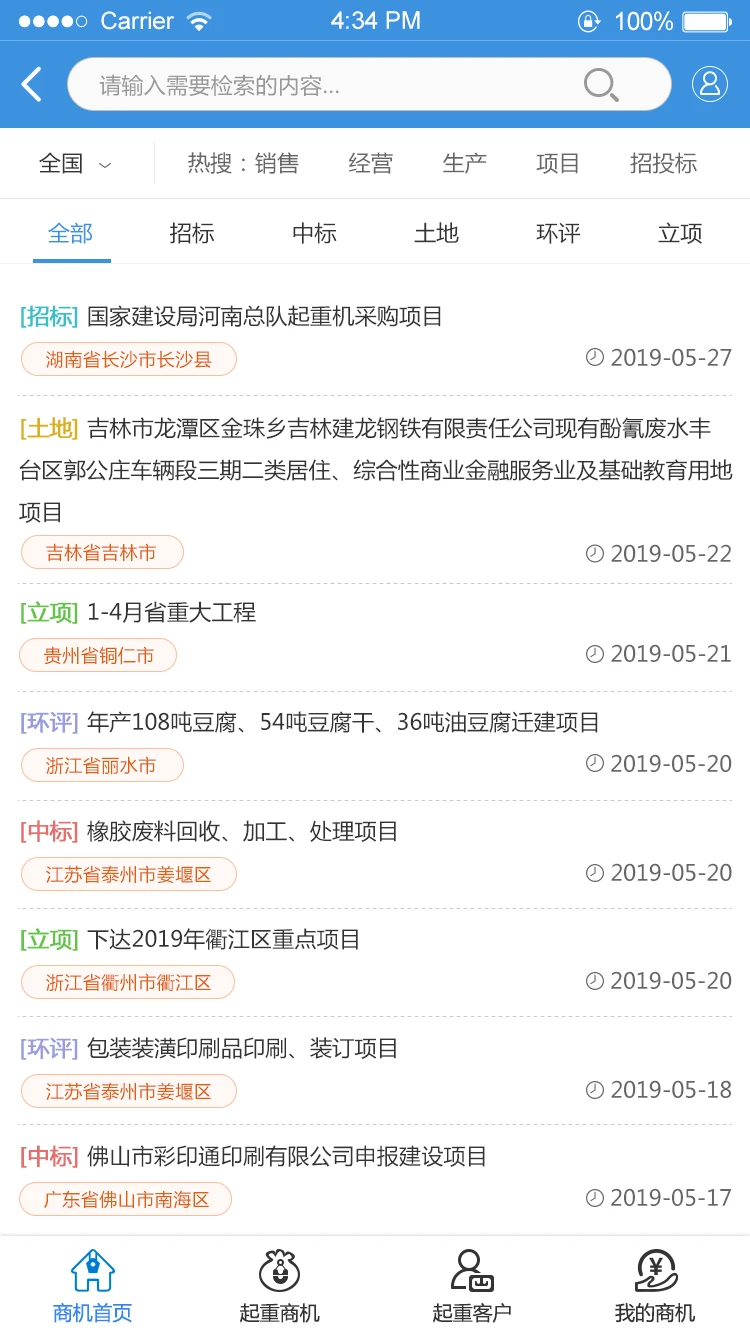Select the 招标 category filter

point(191,232)
